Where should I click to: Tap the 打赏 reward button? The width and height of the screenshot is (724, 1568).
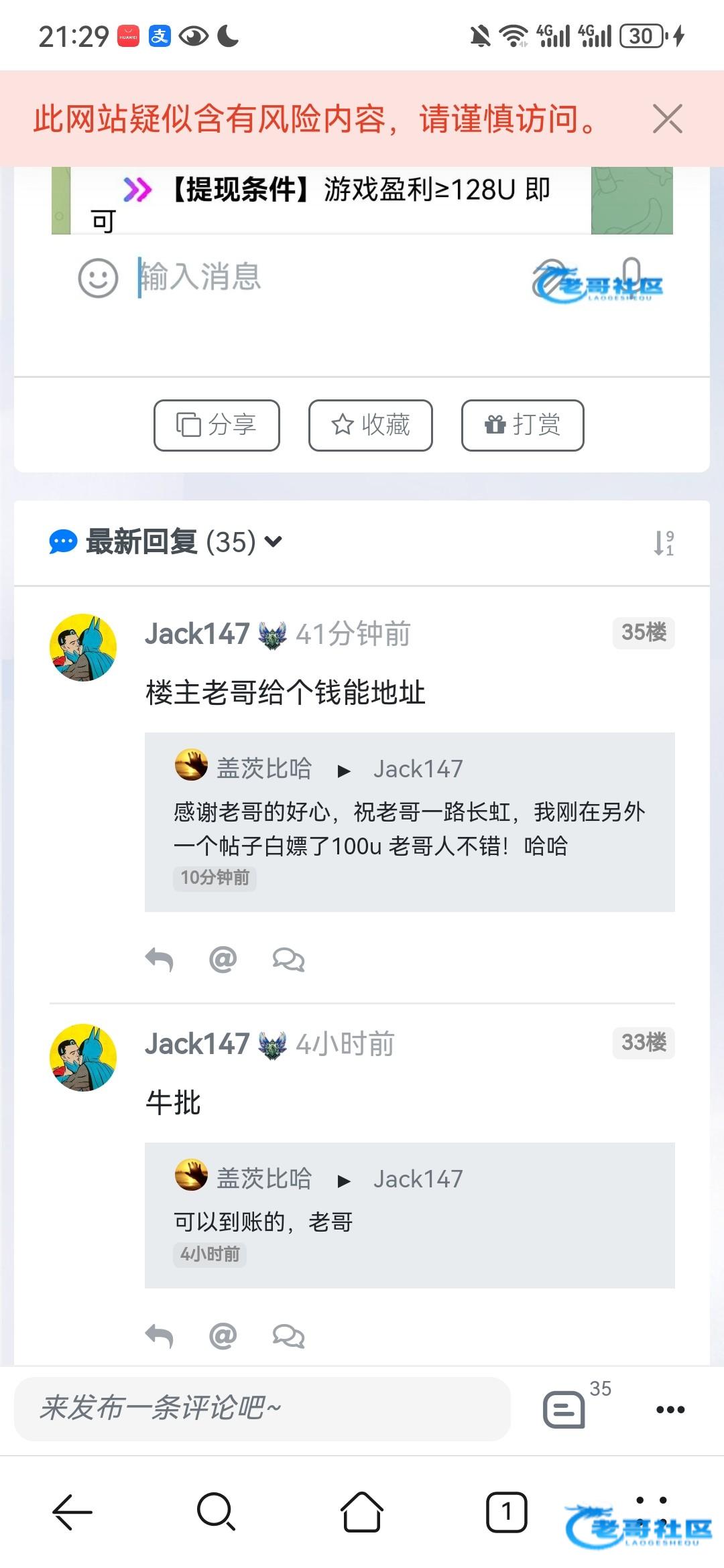point(522,425)
